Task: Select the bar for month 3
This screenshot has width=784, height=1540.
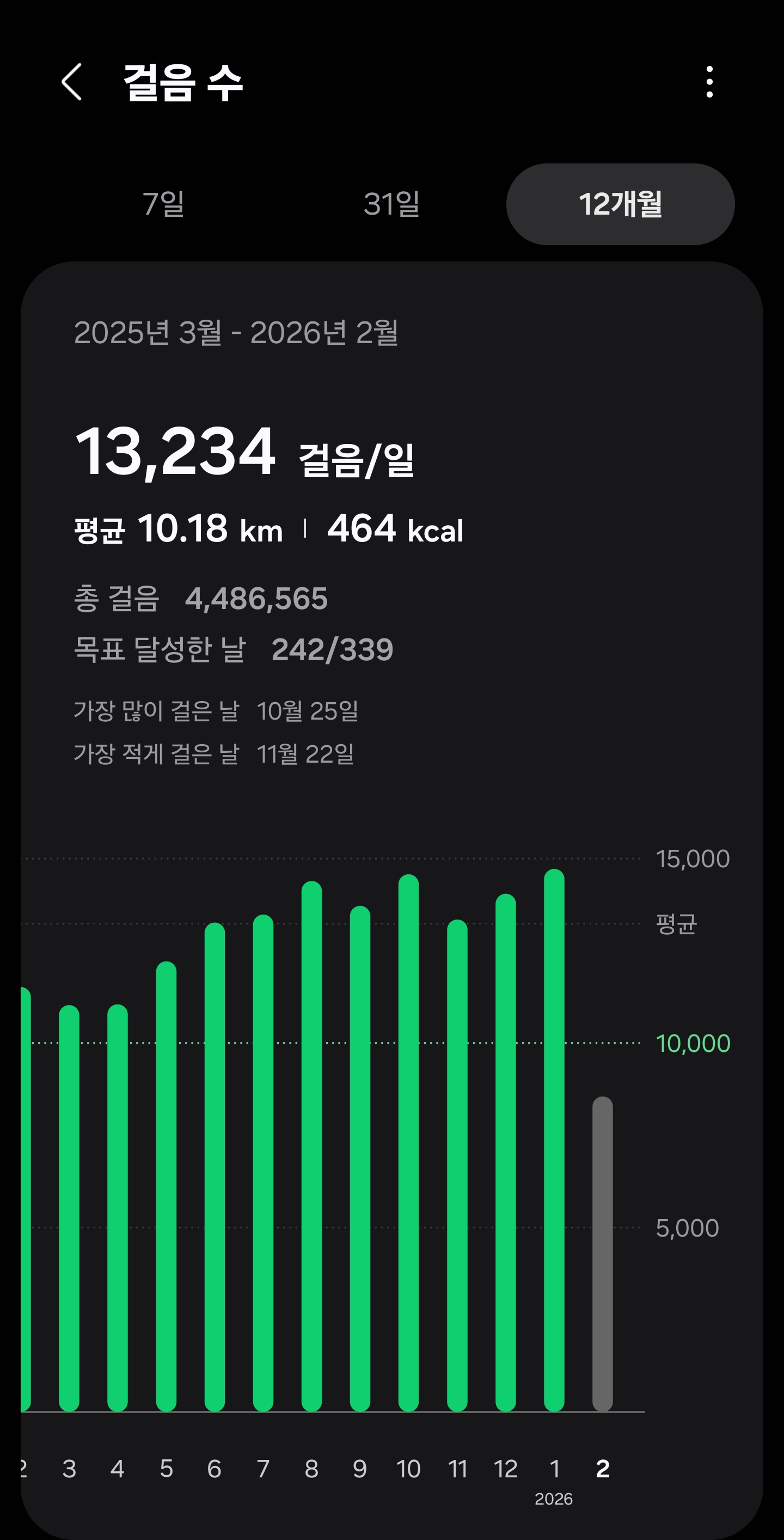Action: 69,1208
